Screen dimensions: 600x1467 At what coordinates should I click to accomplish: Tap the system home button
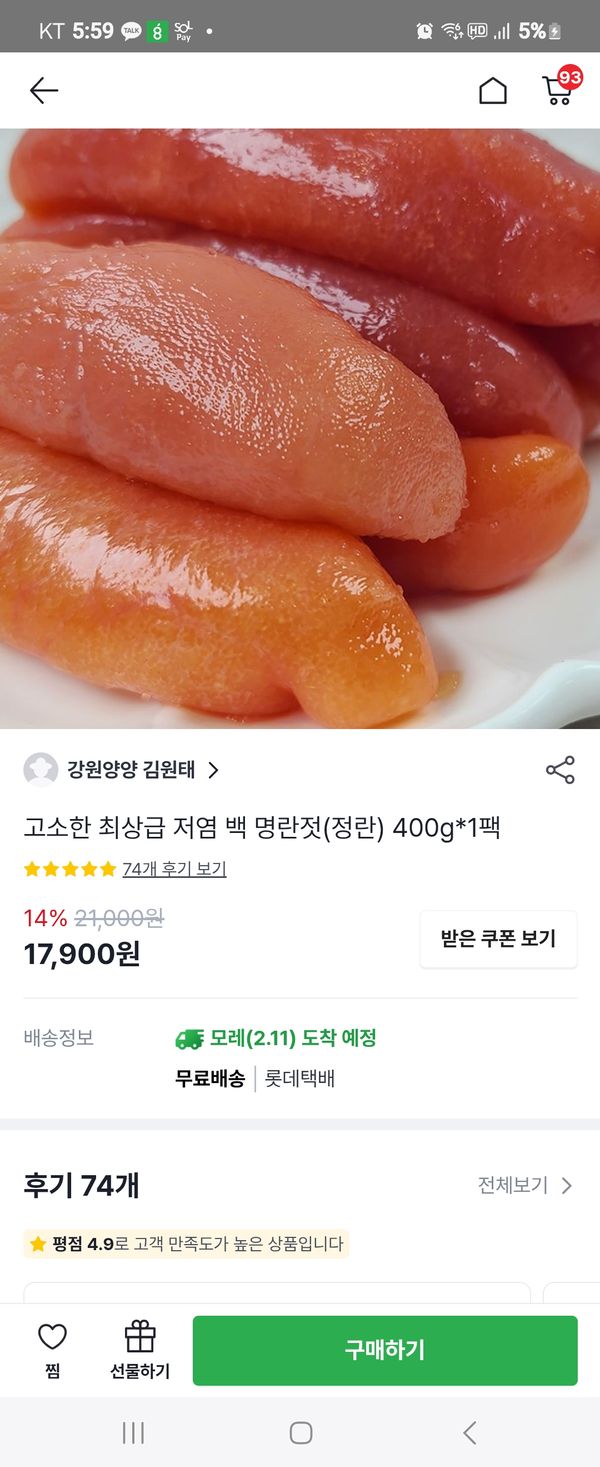[300, 1433]
